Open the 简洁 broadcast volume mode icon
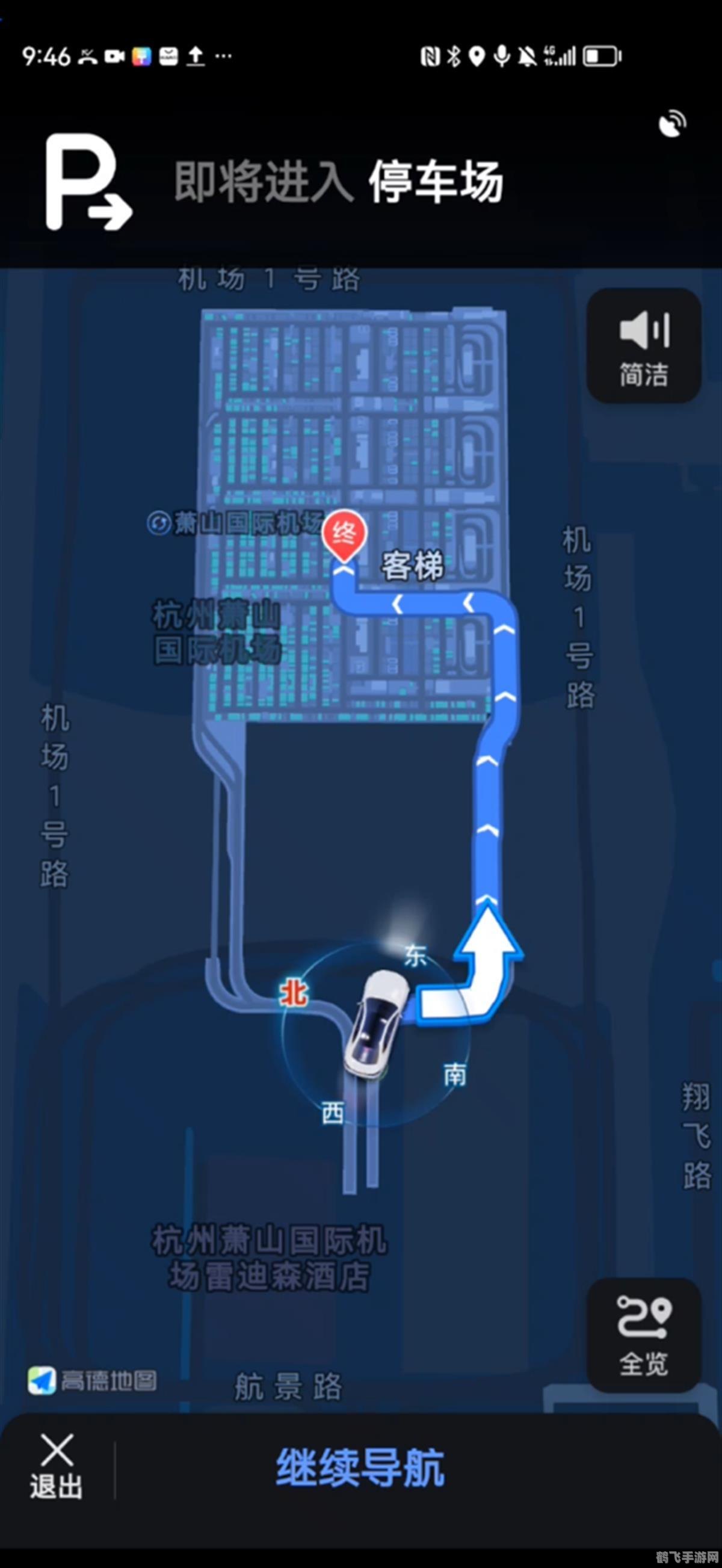Screen dimensions: 722x1568 click(x=643, y=347)
